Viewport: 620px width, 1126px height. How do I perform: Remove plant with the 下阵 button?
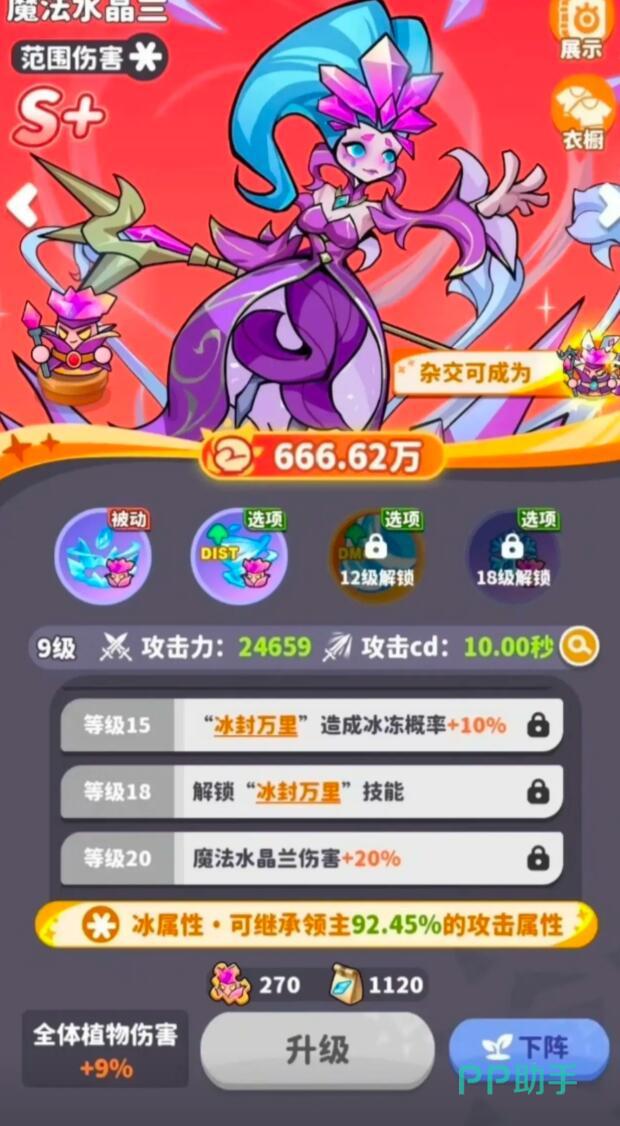click(x=528, y=1047)
